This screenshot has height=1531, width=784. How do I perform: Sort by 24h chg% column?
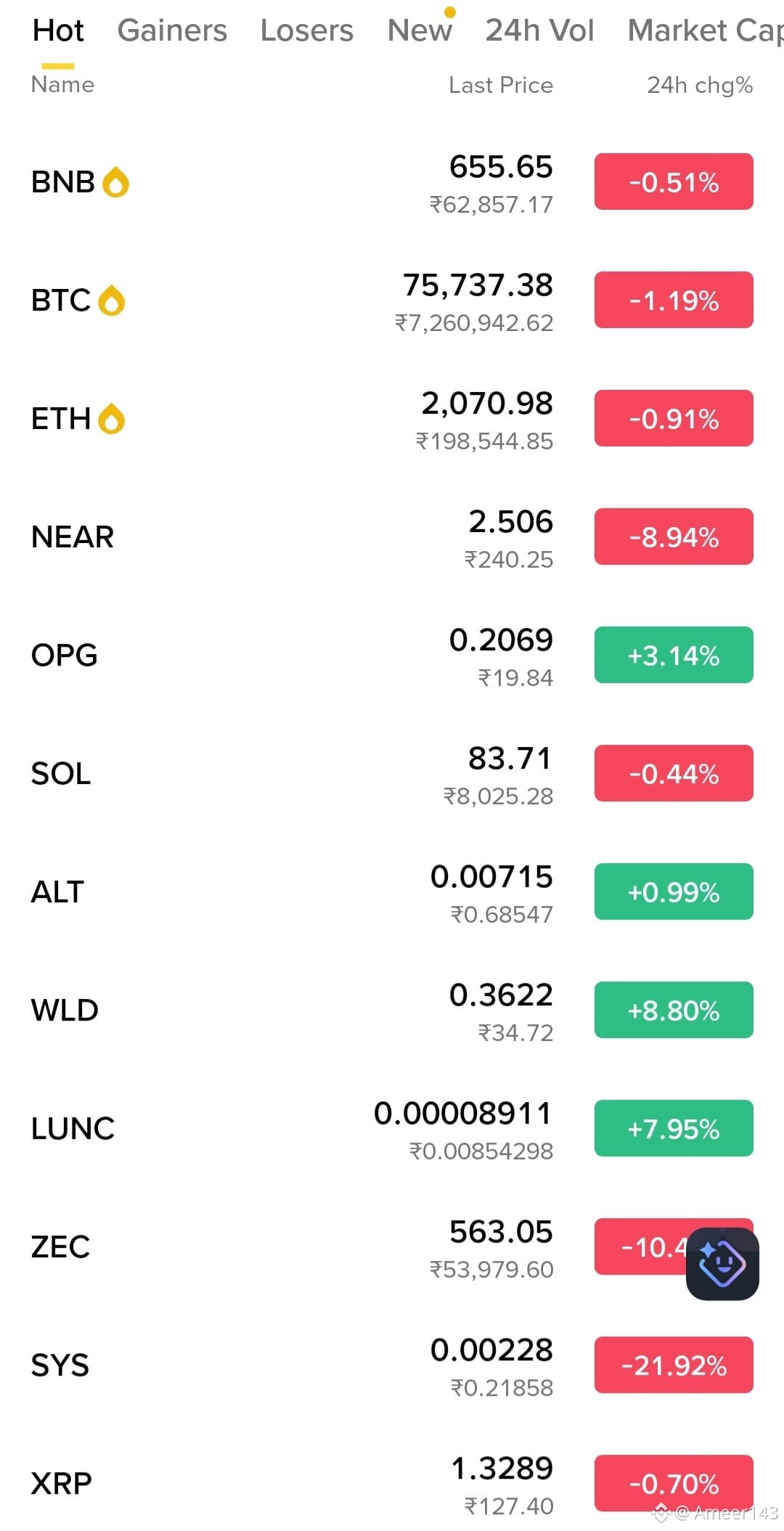tap(700, 85)
